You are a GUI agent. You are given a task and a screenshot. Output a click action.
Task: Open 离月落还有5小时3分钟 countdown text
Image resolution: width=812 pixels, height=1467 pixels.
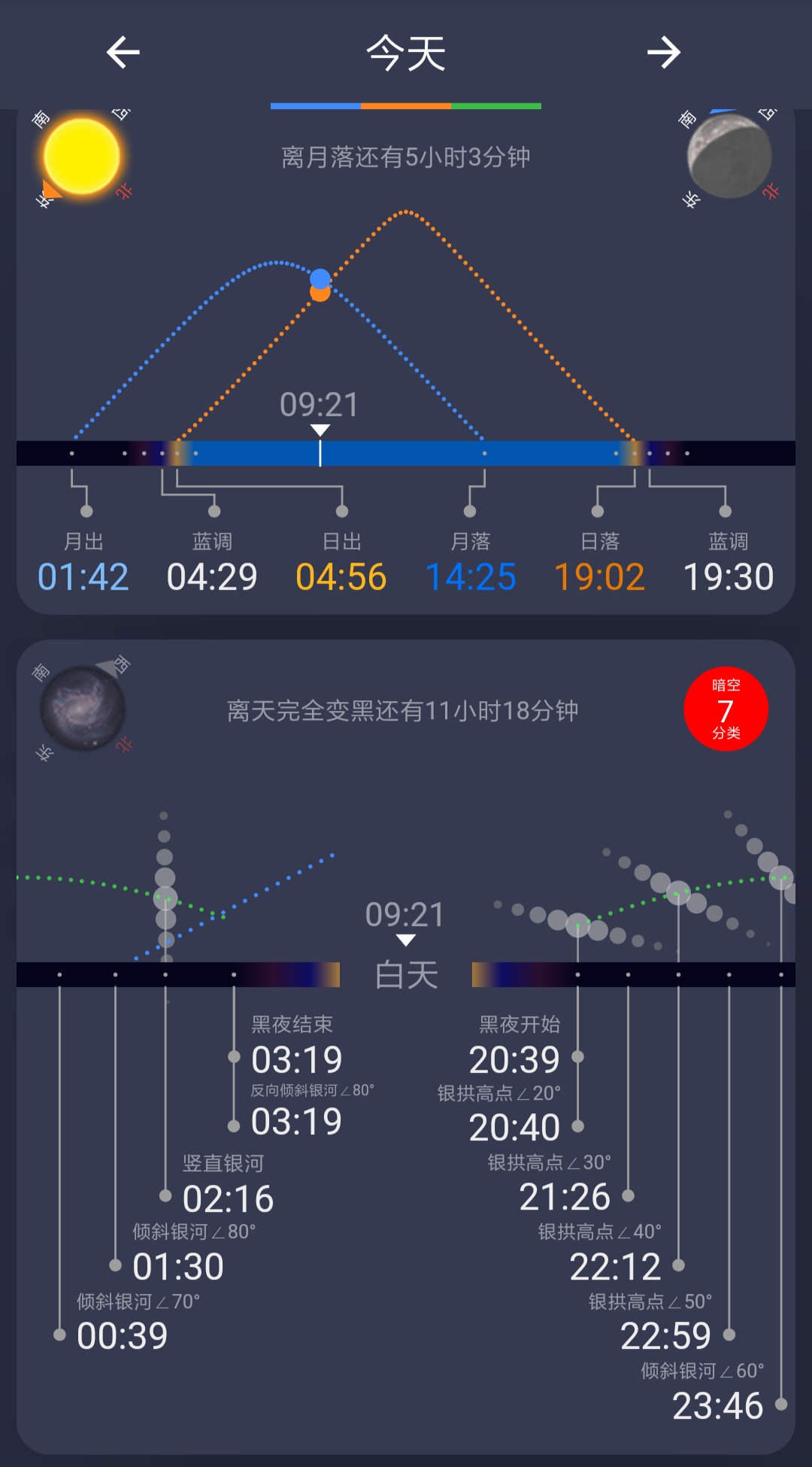tap(405, 156)
